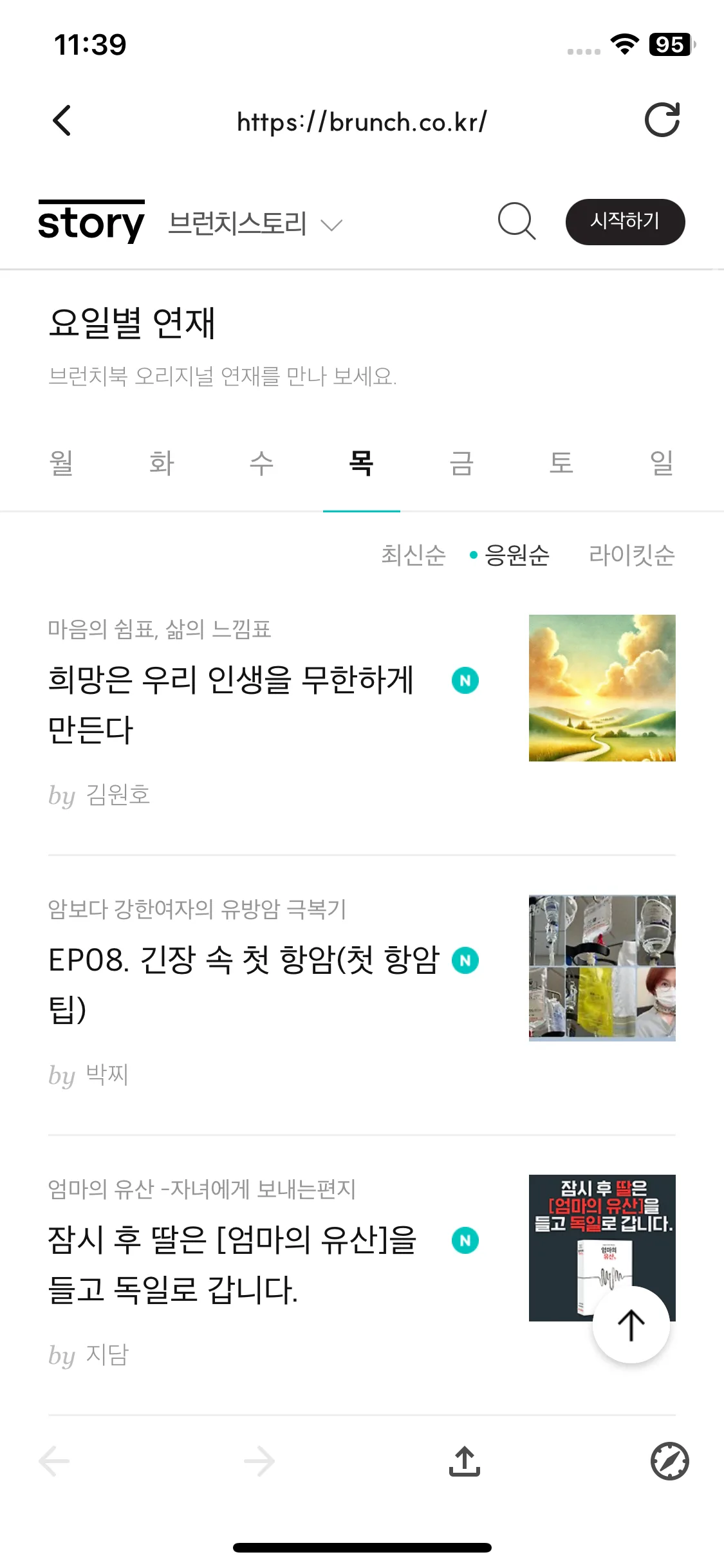Expand the 브런치스토리 dropdown
Viewport: 724px width, 1568px height.
tap(332, 224)
